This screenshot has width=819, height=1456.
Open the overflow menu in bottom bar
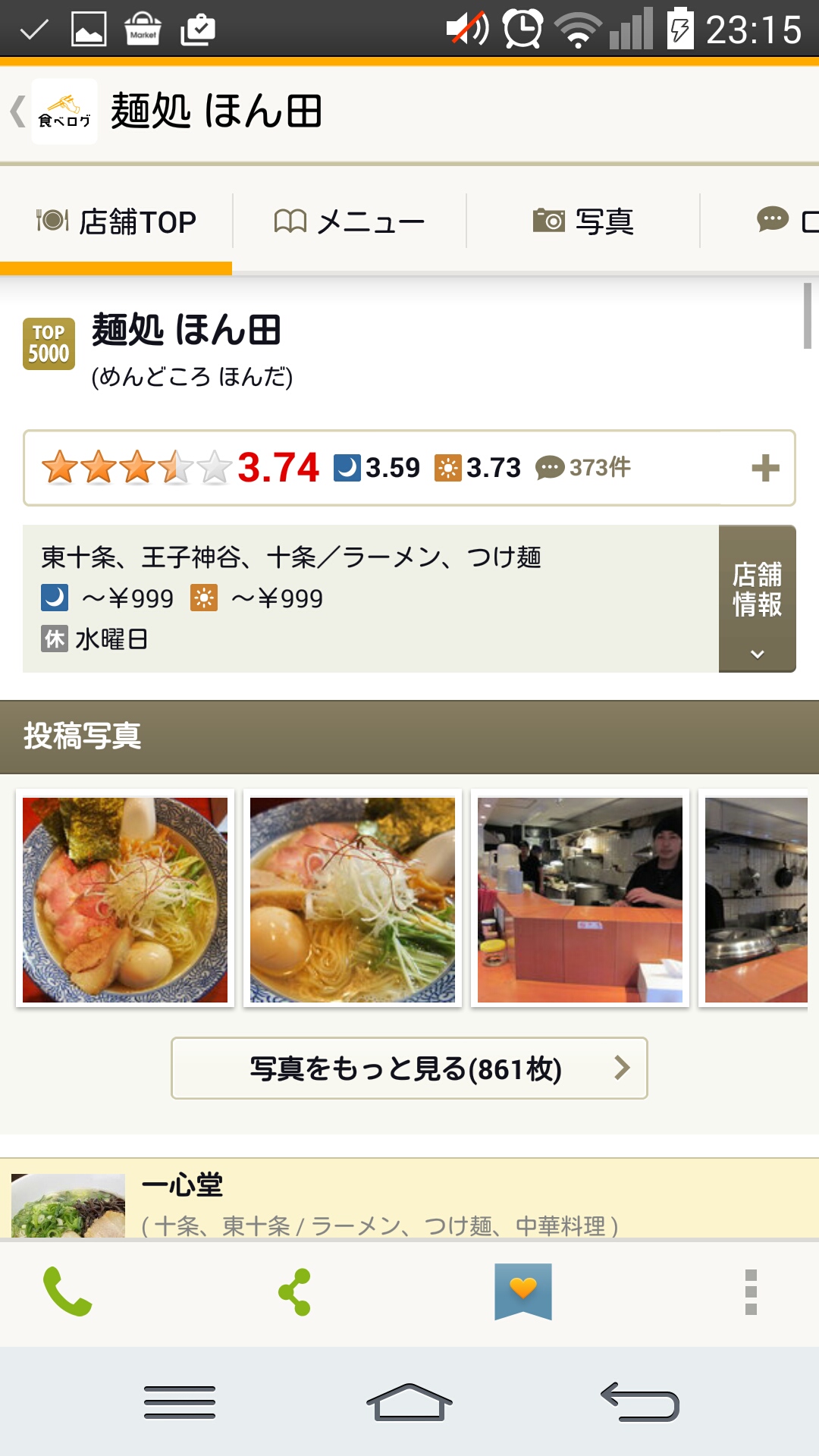[x=751, y=1291]
